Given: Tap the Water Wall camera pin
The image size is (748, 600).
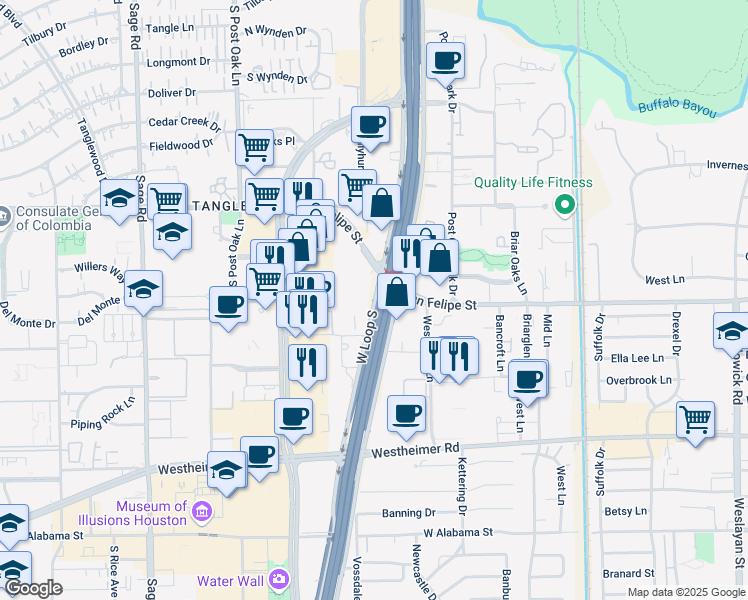Looking at the screenshot, I should pos(279,579).
